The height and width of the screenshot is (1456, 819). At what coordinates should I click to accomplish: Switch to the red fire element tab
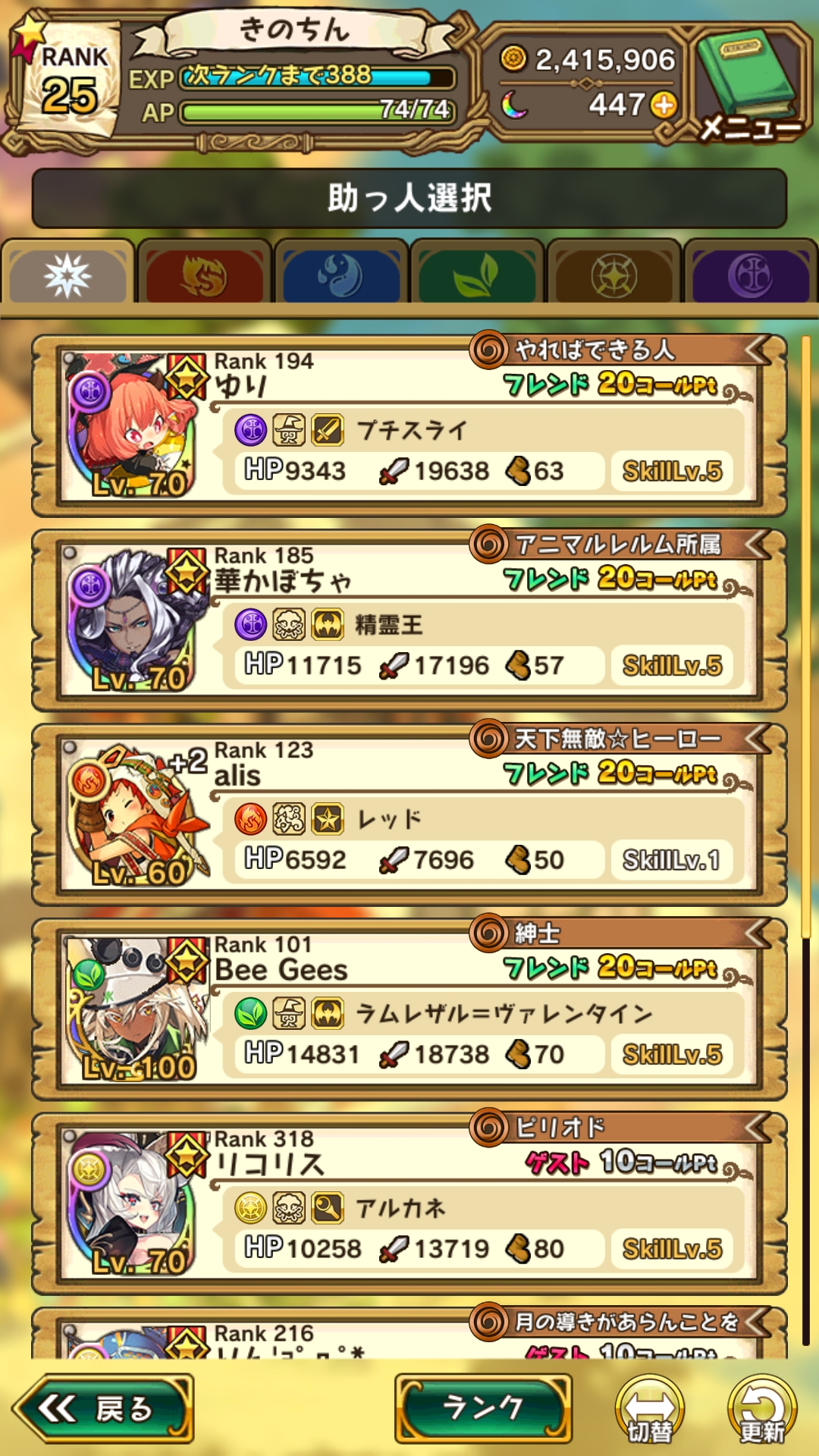tap(205, 275)
